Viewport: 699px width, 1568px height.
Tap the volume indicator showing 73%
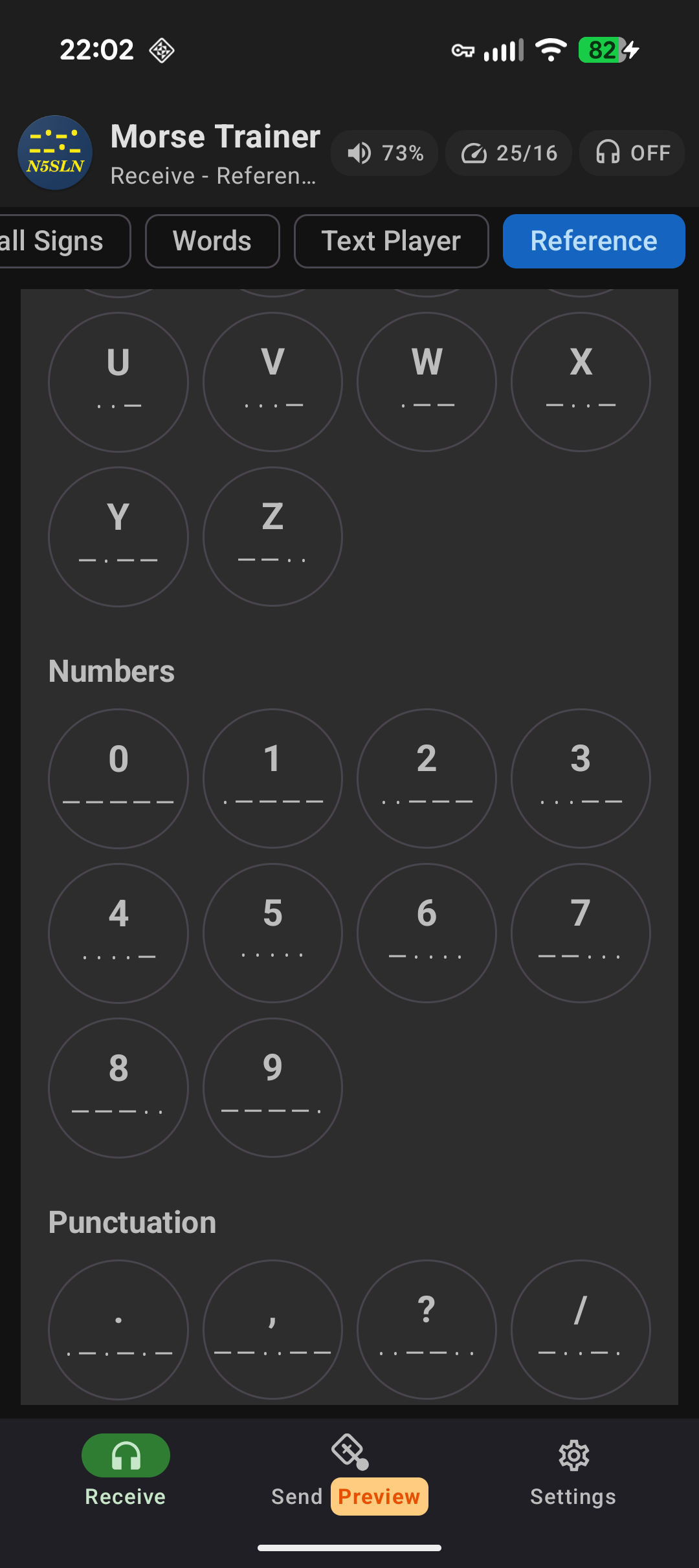tap(384, 153)
